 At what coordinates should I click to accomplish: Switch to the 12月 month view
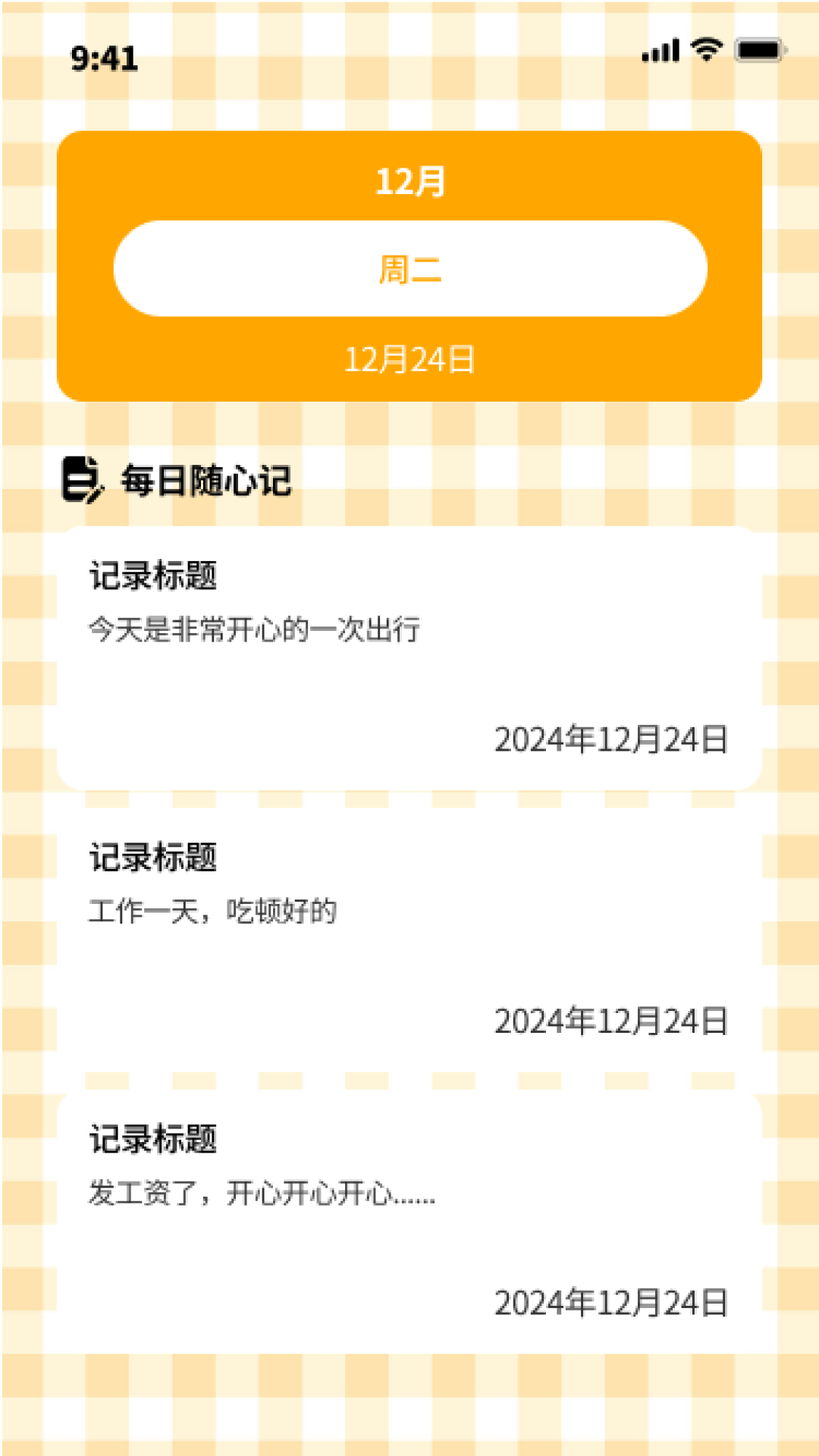pyautogui.click(x=409, y=182)
